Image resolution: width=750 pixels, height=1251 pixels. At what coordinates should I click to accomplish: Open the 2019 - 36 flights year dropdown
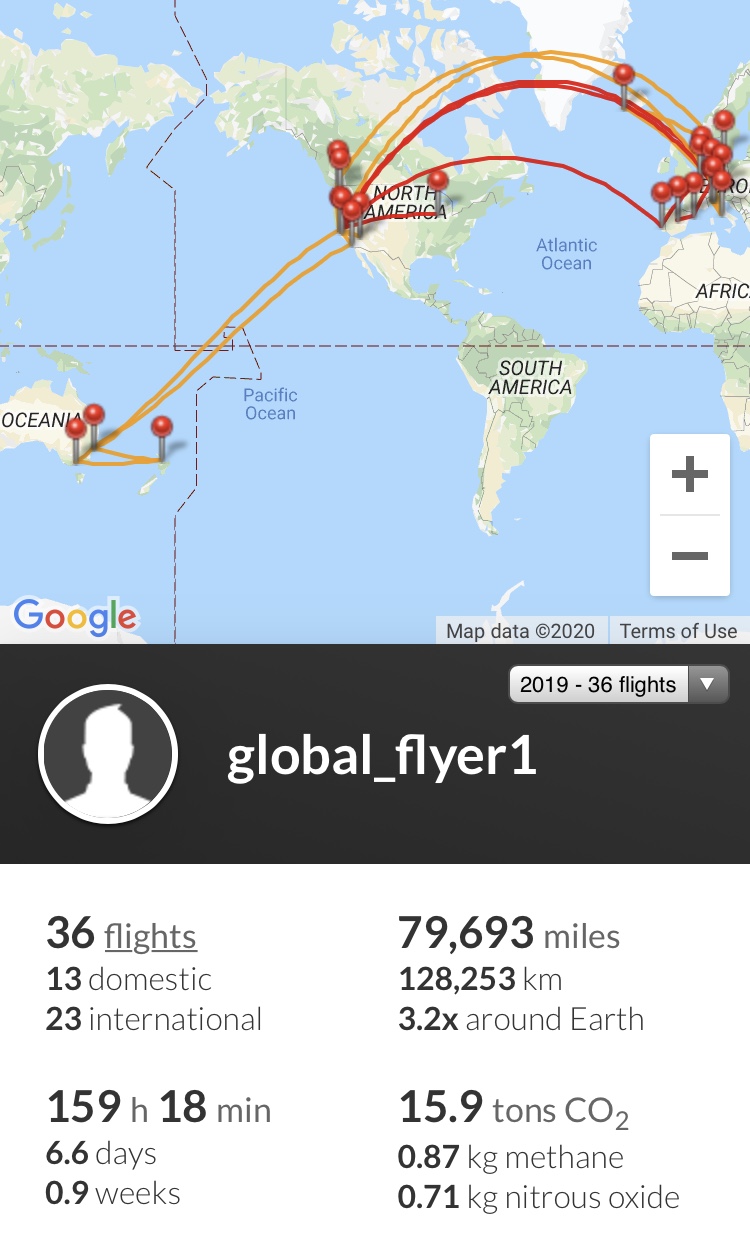618,685
